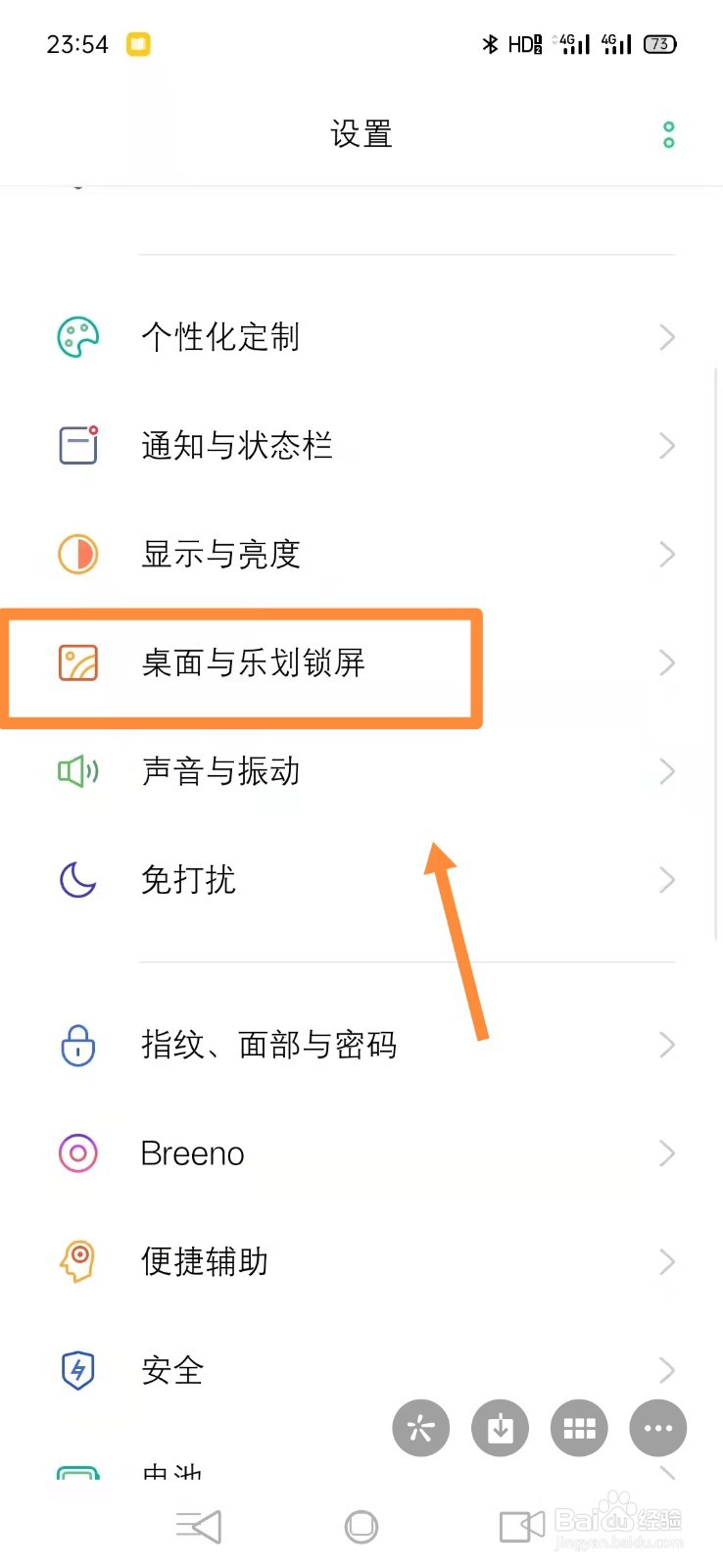Tap the floating download circle button

point(500,1428)
